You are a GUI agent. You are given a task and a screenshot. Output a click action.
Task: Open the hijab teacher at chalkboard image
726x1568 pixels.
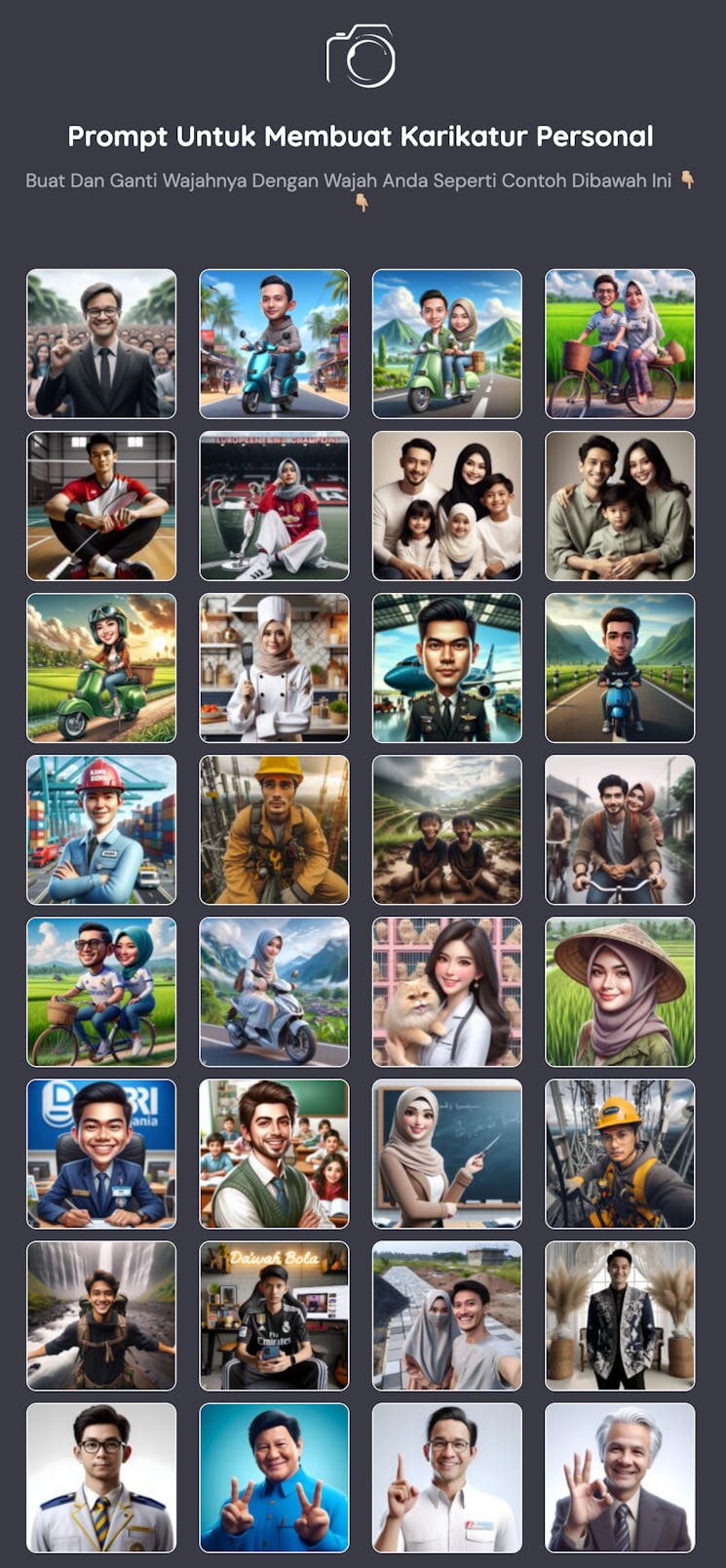click(x=447, y=1153)
